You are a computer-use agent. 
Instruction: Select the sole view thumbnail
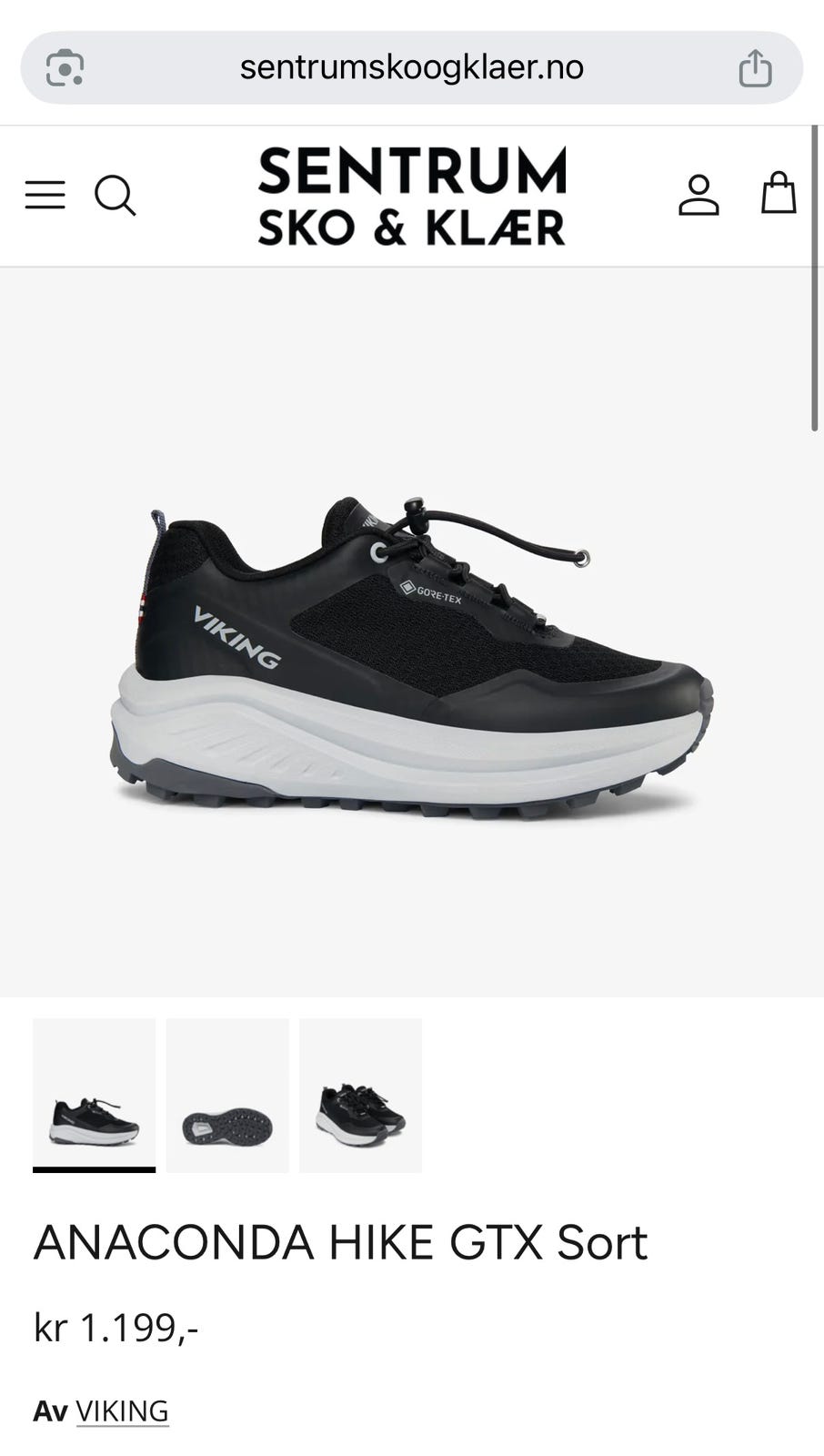tap(227, 1095)
